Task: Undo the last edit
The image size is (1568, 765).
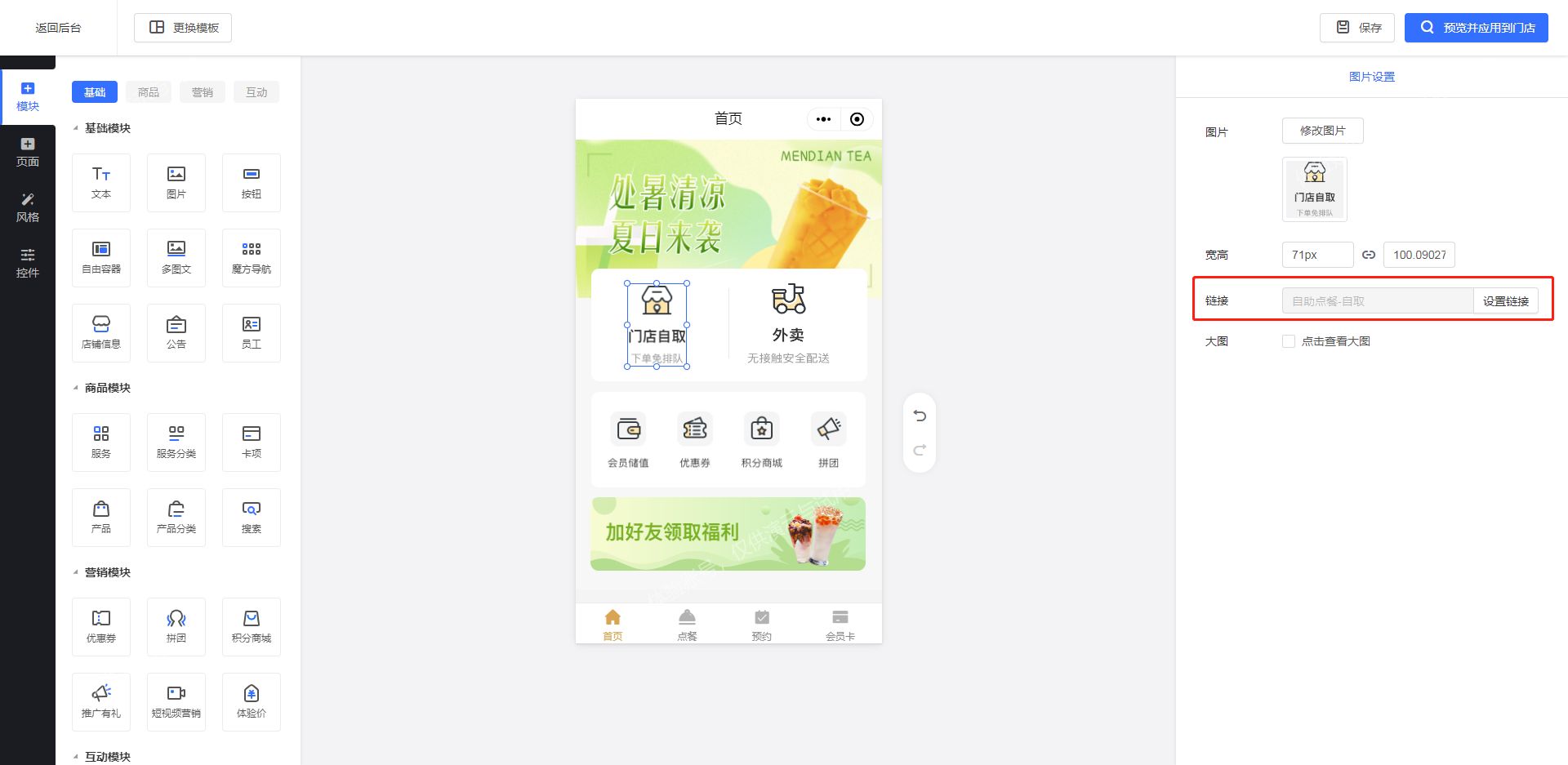Action: (920, 416)
